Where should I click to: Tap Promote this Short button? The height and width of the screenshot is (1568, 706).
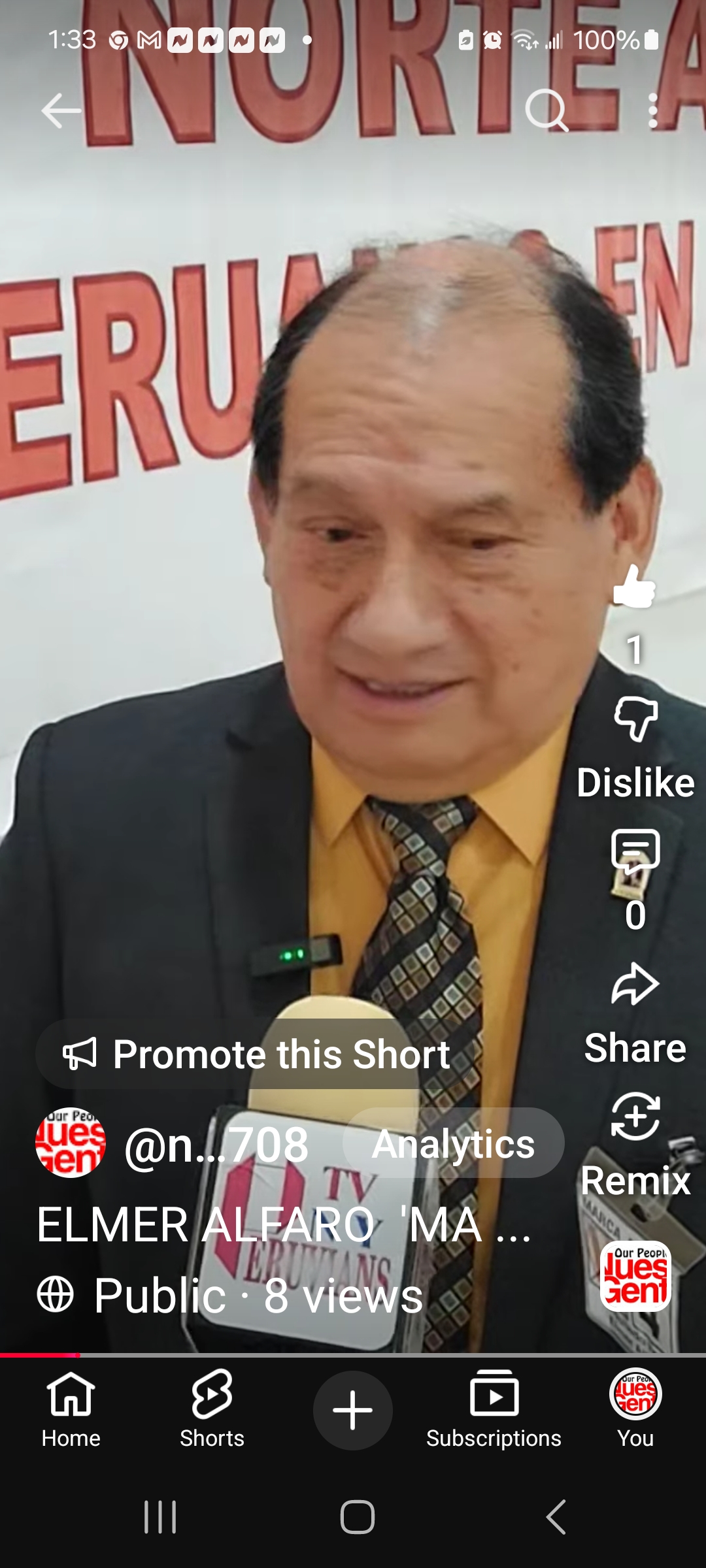[x=256, y=1054]
